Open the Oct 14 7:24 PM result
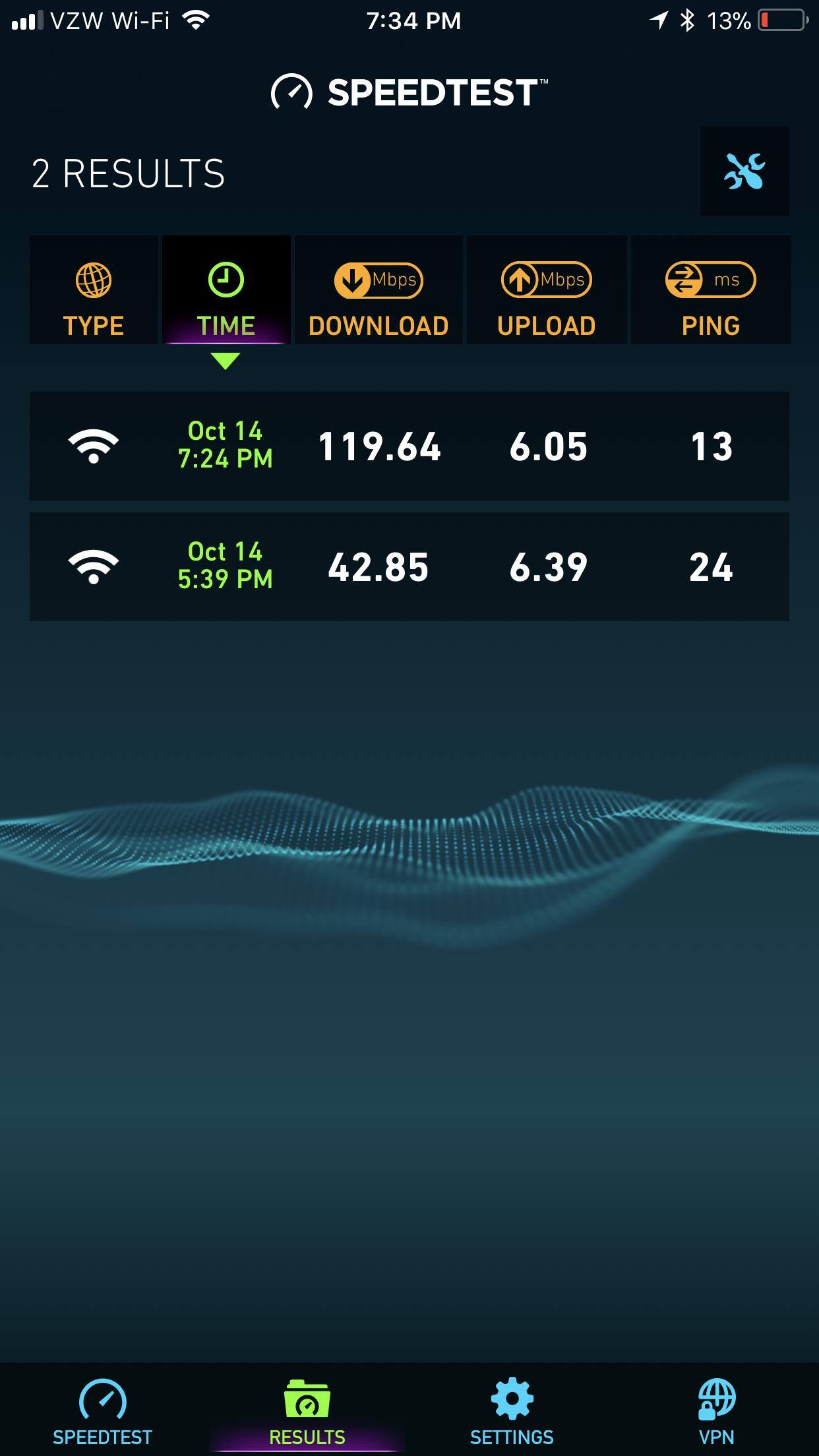The width and height of the screenshot is (819, 1456). point(409,446)
